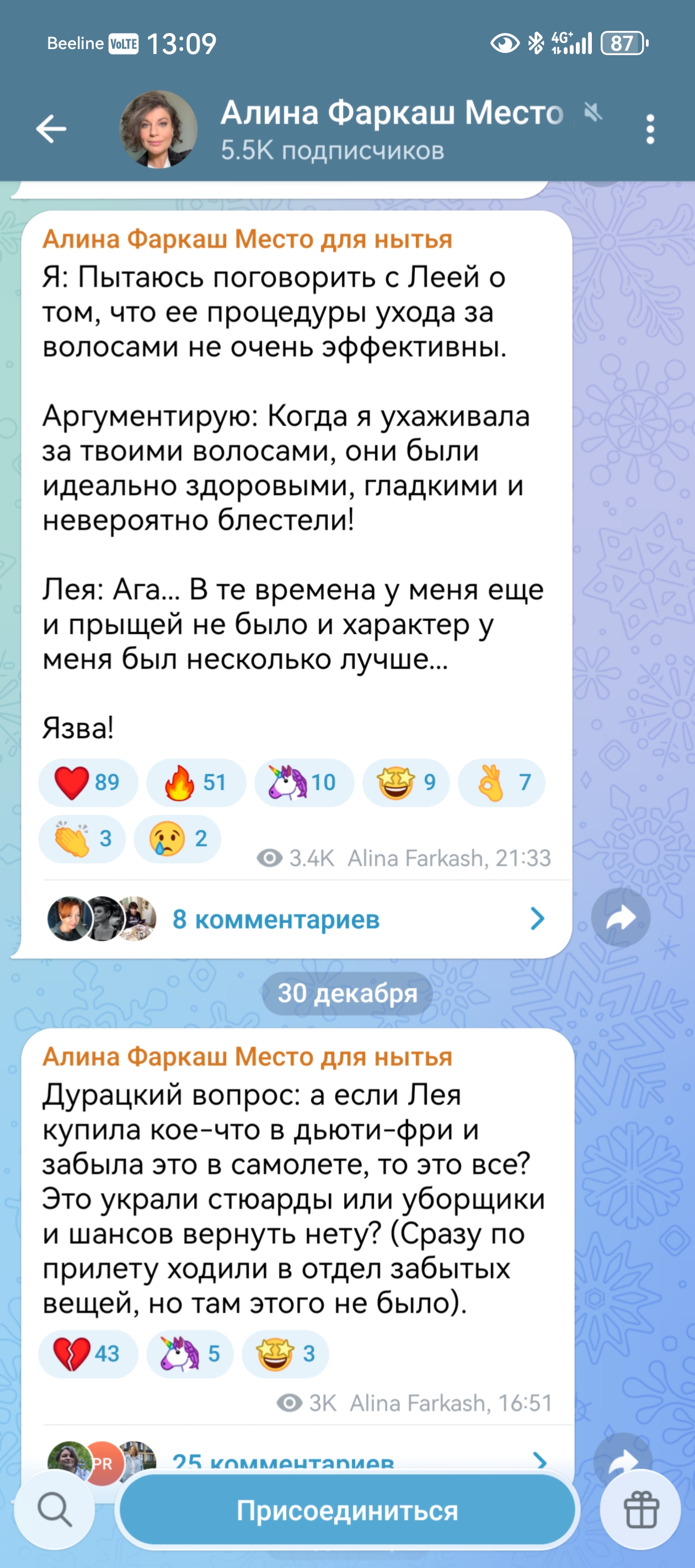The height and width of the screenshot is (1568, 695).
Task: Open the channel overflow menu
Action: pyautogui.click(x=650, y=129)
